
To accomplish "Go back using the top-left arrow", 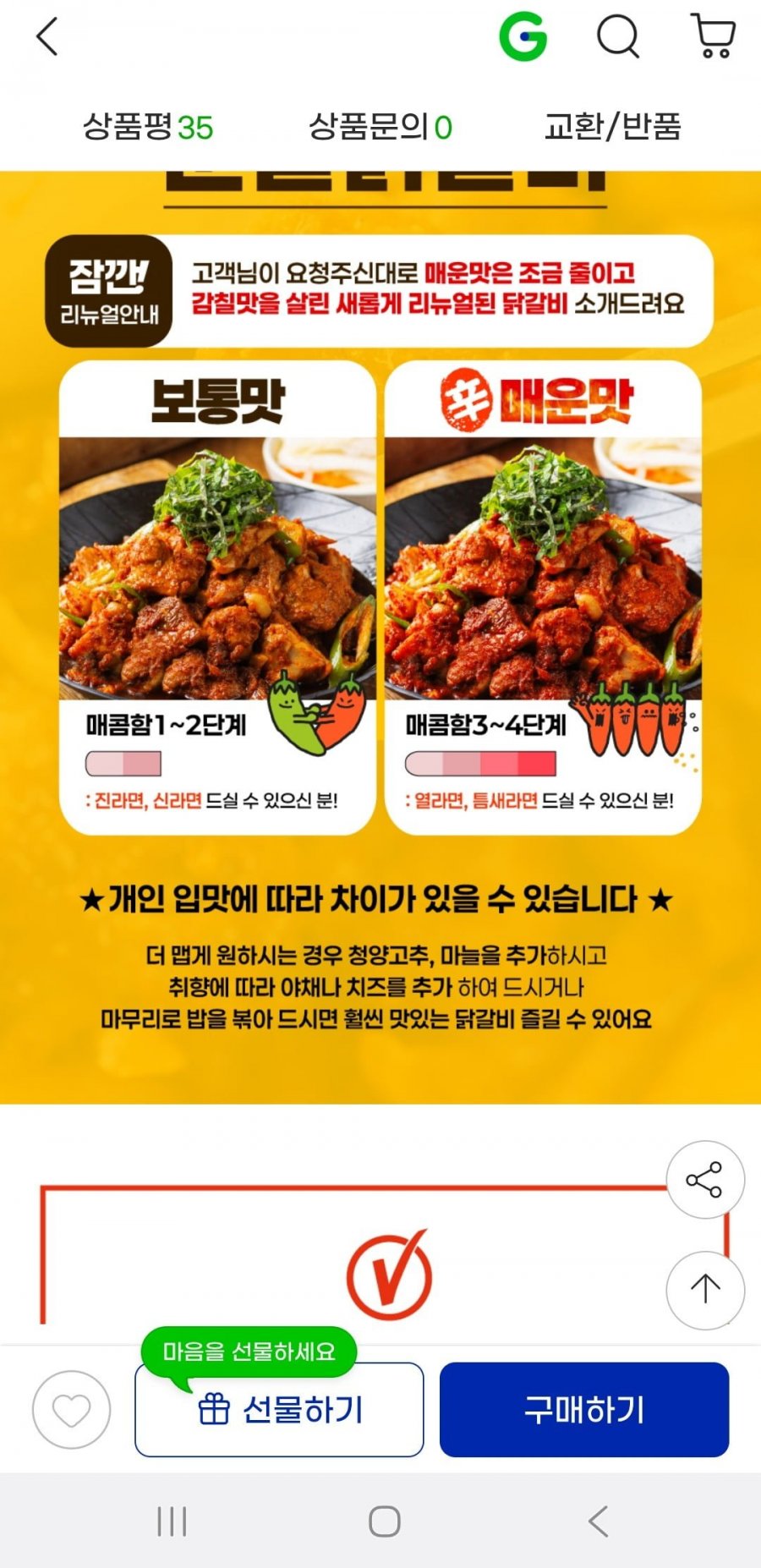I will [x=47, y=37].
